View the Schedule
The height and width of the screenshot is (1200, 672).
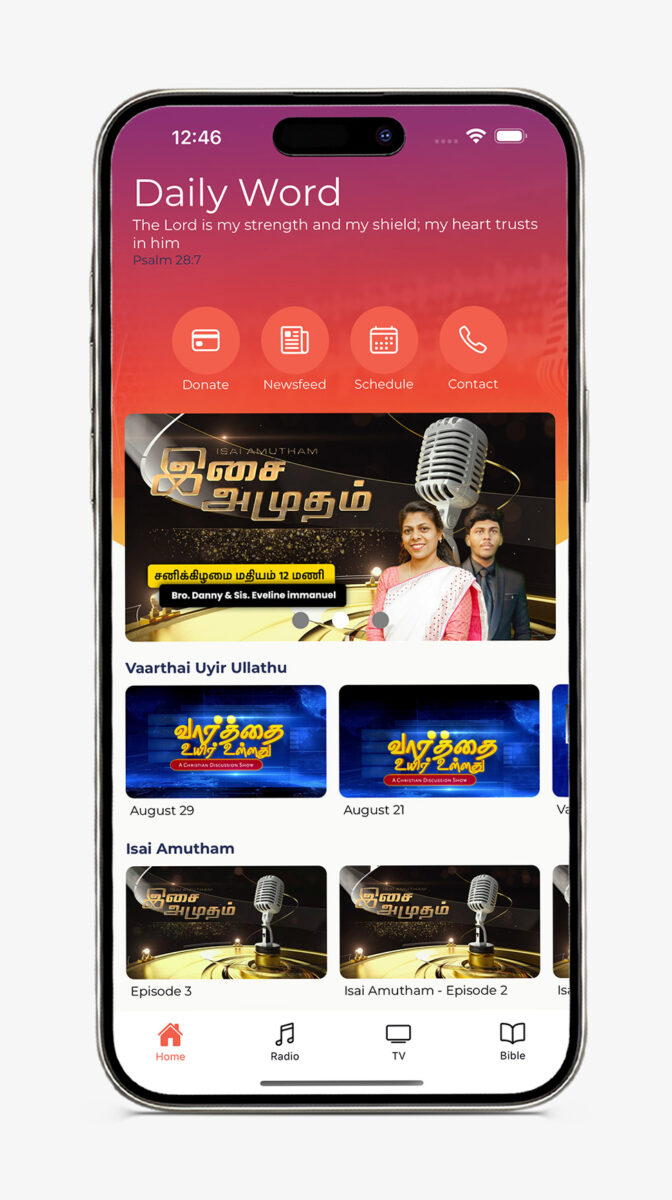[384, 341]
